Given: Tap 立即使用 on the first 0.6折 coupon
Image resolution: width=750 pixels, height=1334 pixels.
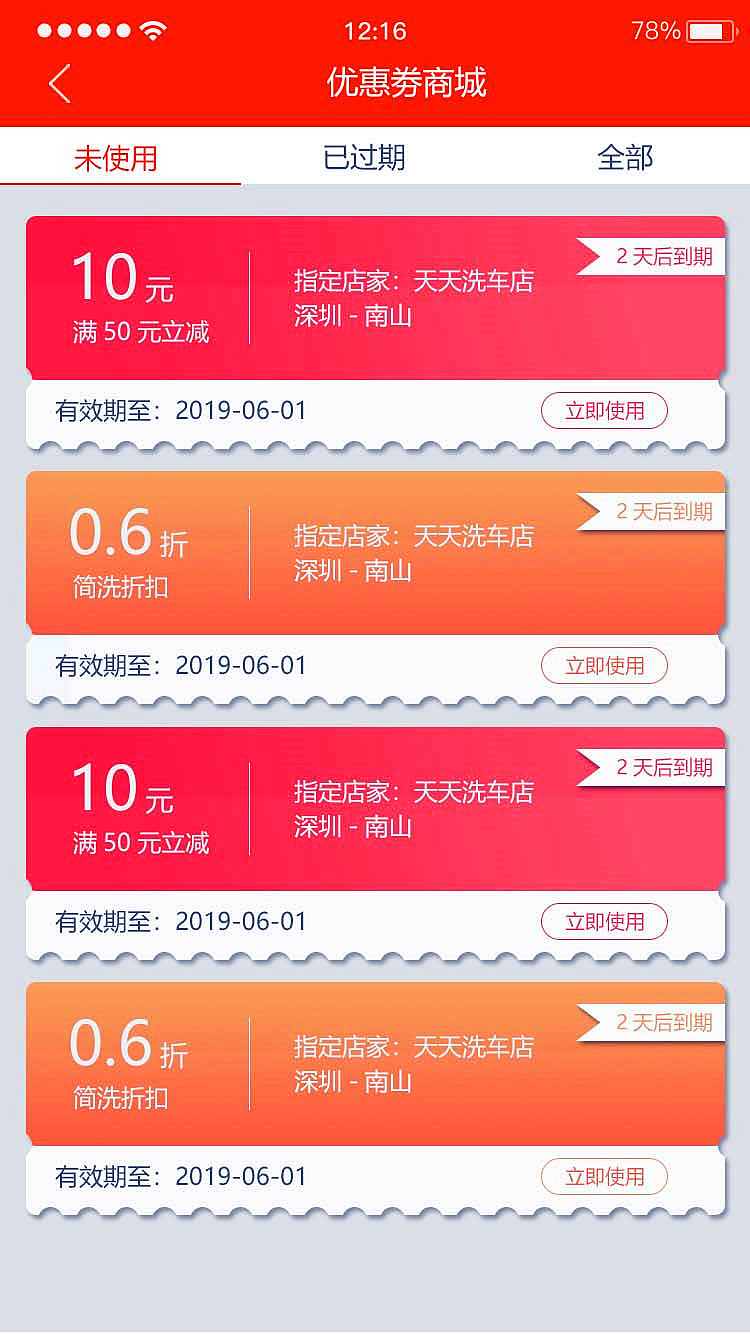Looking at the screenshot, I should [x=605, y=665].
